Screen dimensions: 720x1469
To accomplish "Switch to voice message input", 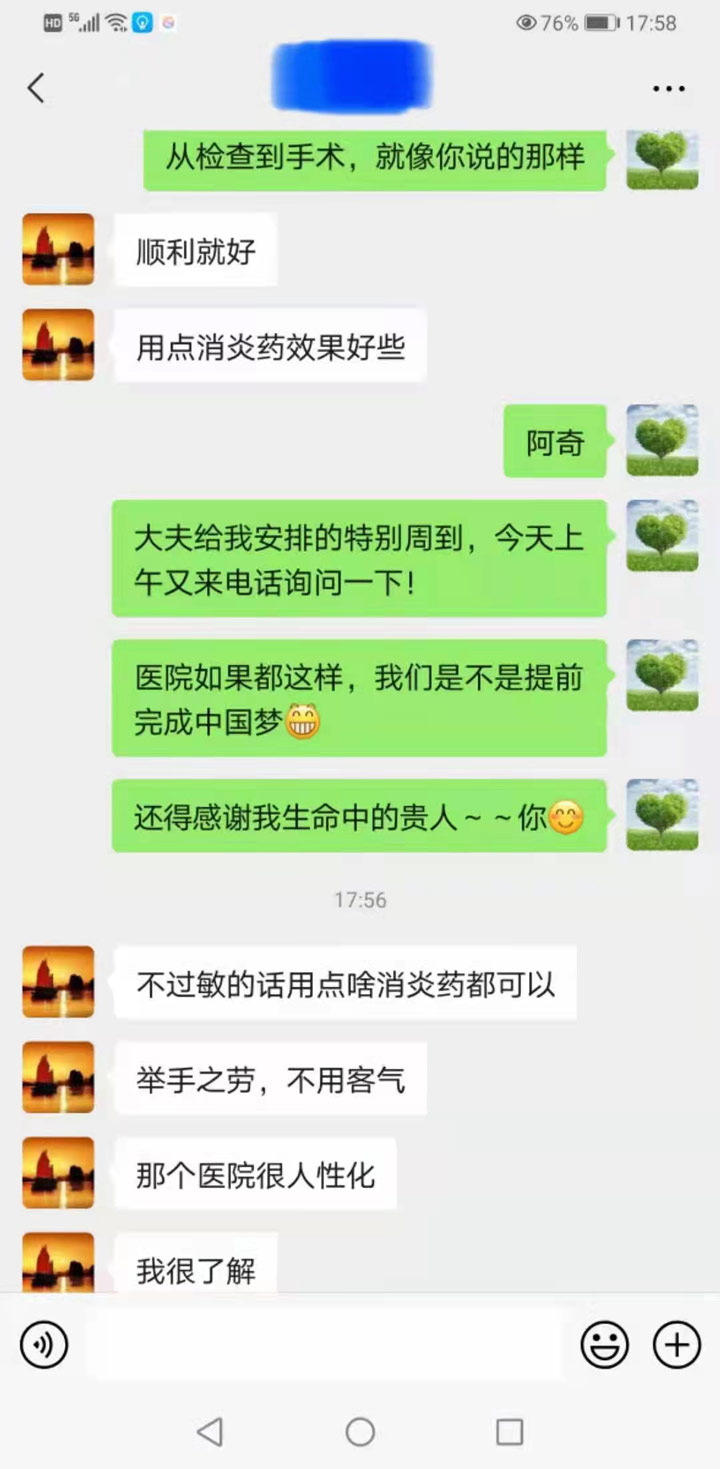I will [x=44, y=1345].
